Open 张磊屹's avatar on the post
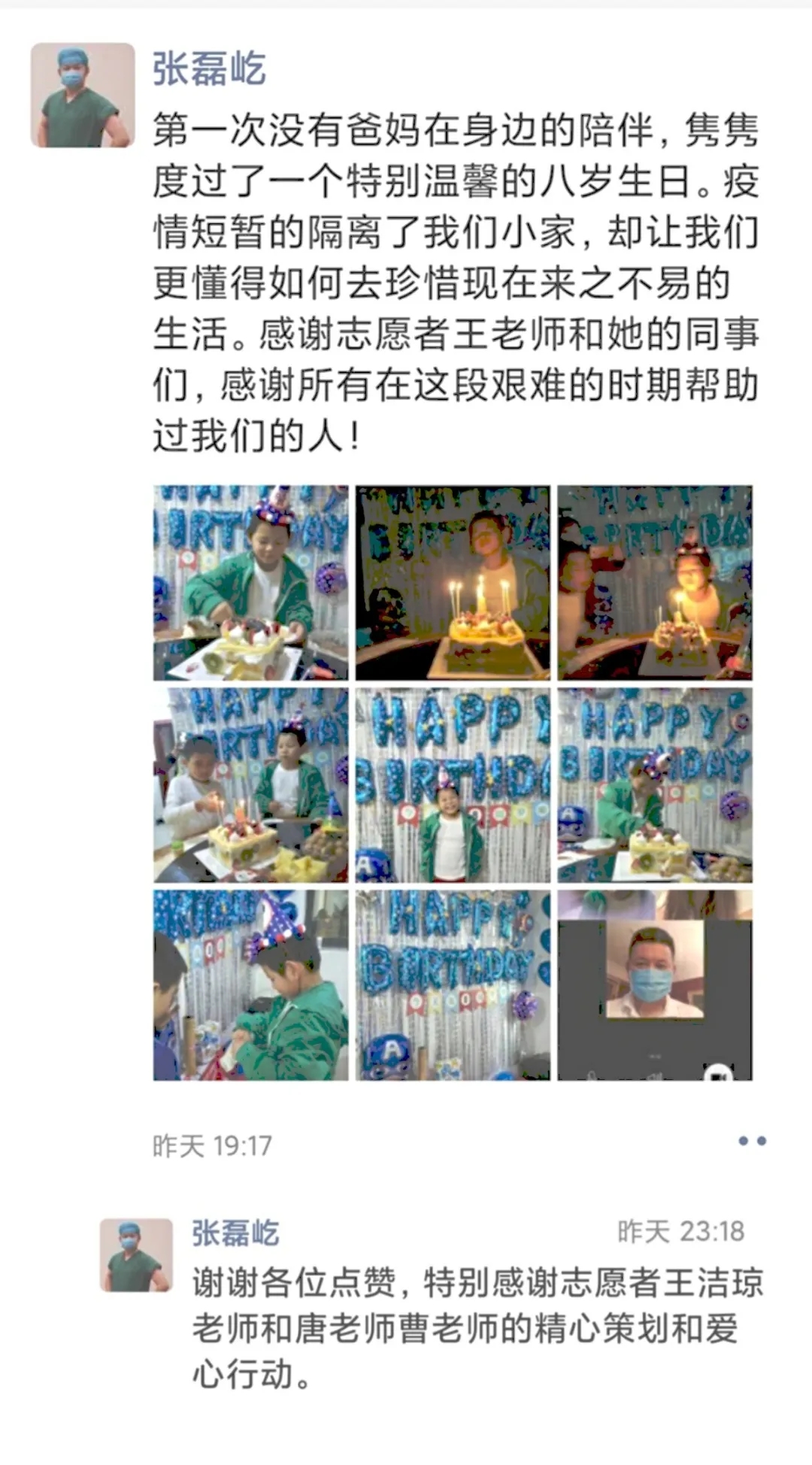 [x=83, y=95]
